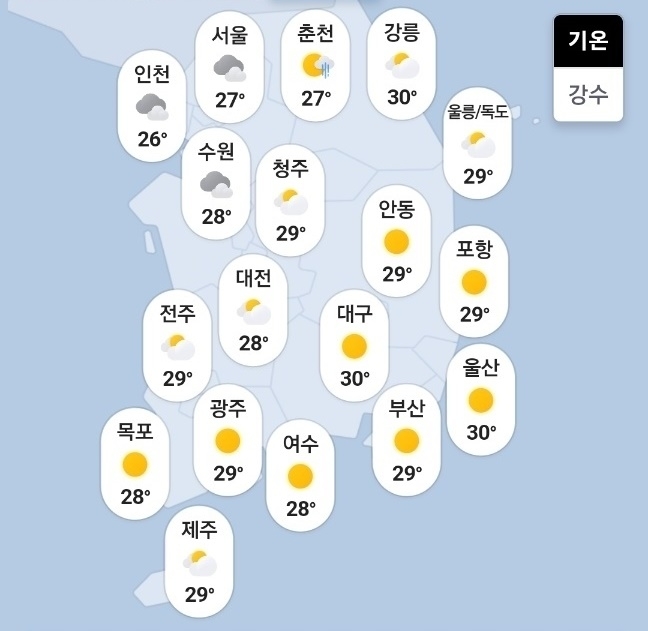Select the 대구 weather bubble

coord(354,346)
